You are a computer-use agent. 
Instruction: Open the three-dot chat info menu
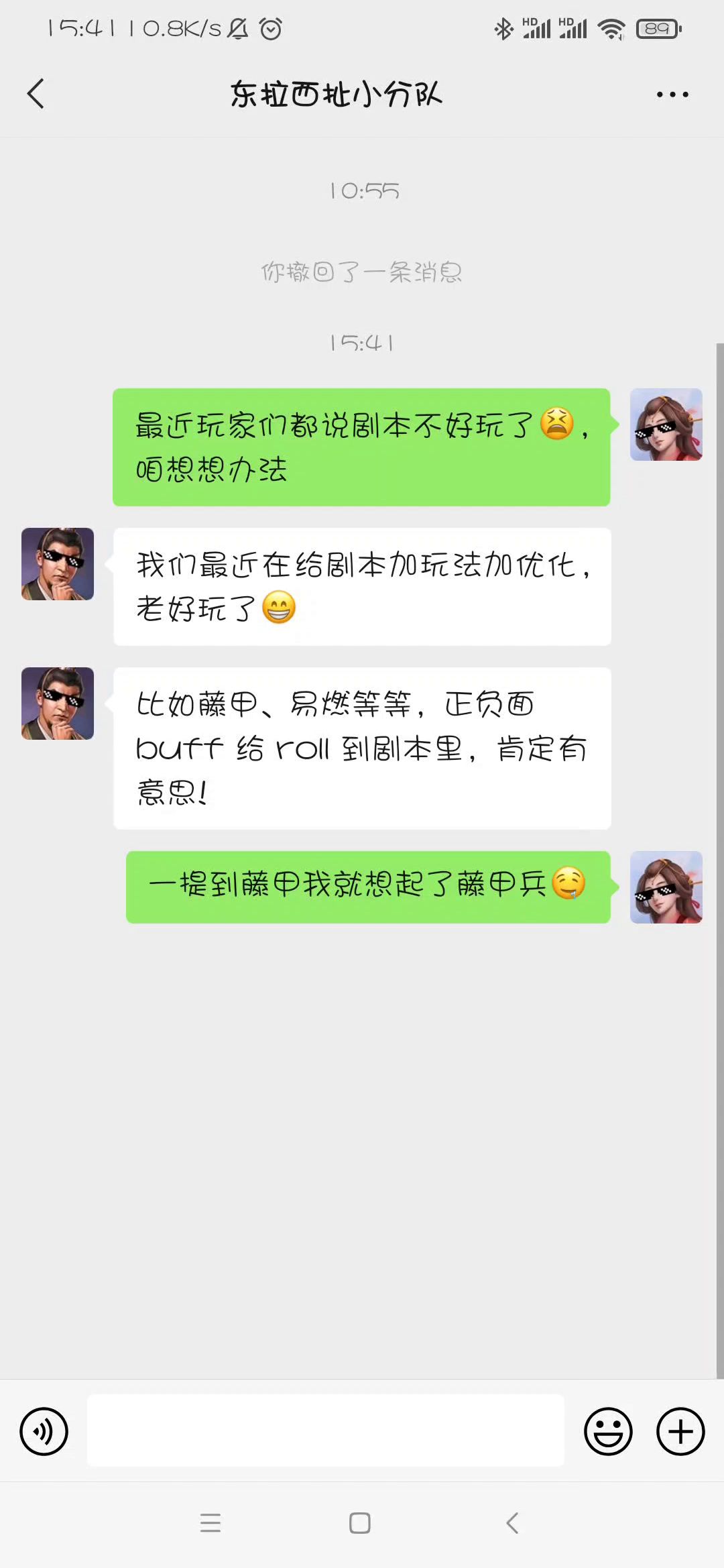point(672,95)
